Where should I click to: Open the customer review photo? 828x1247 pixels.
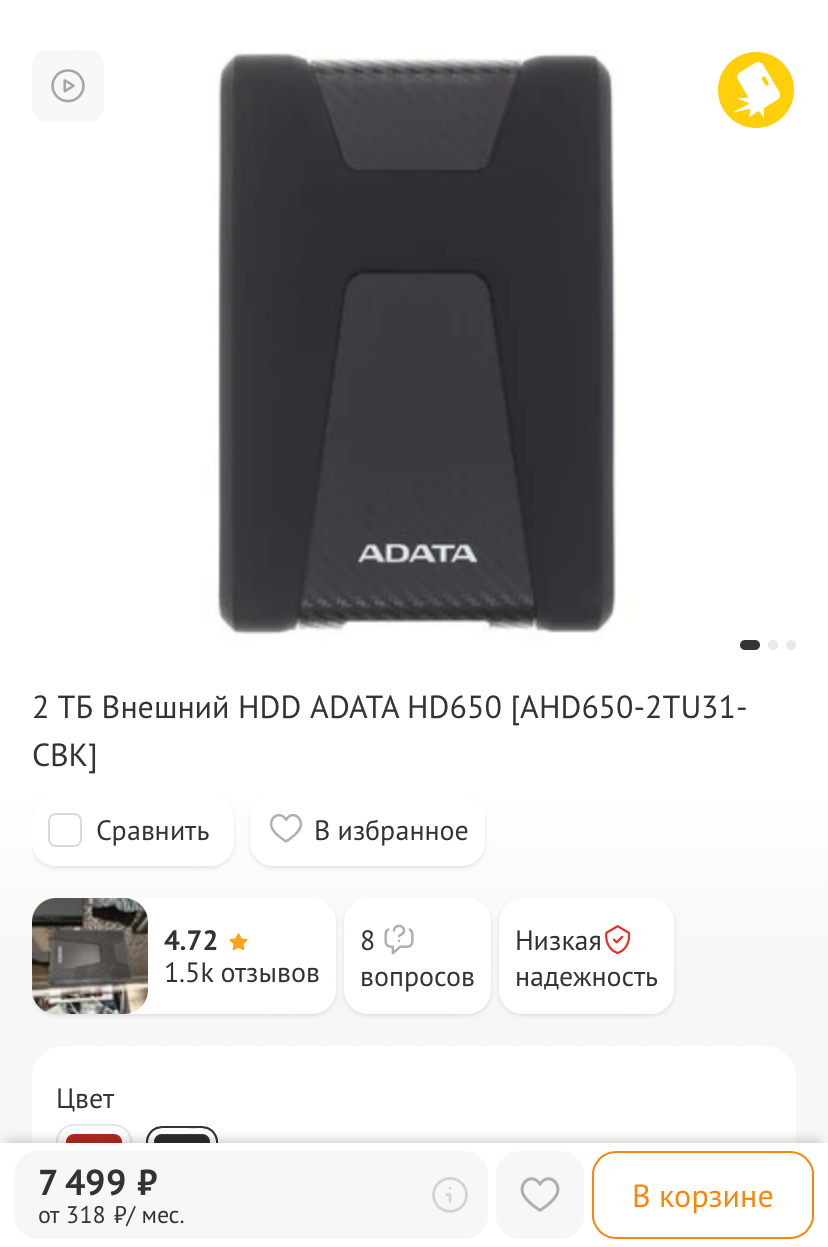90,956
